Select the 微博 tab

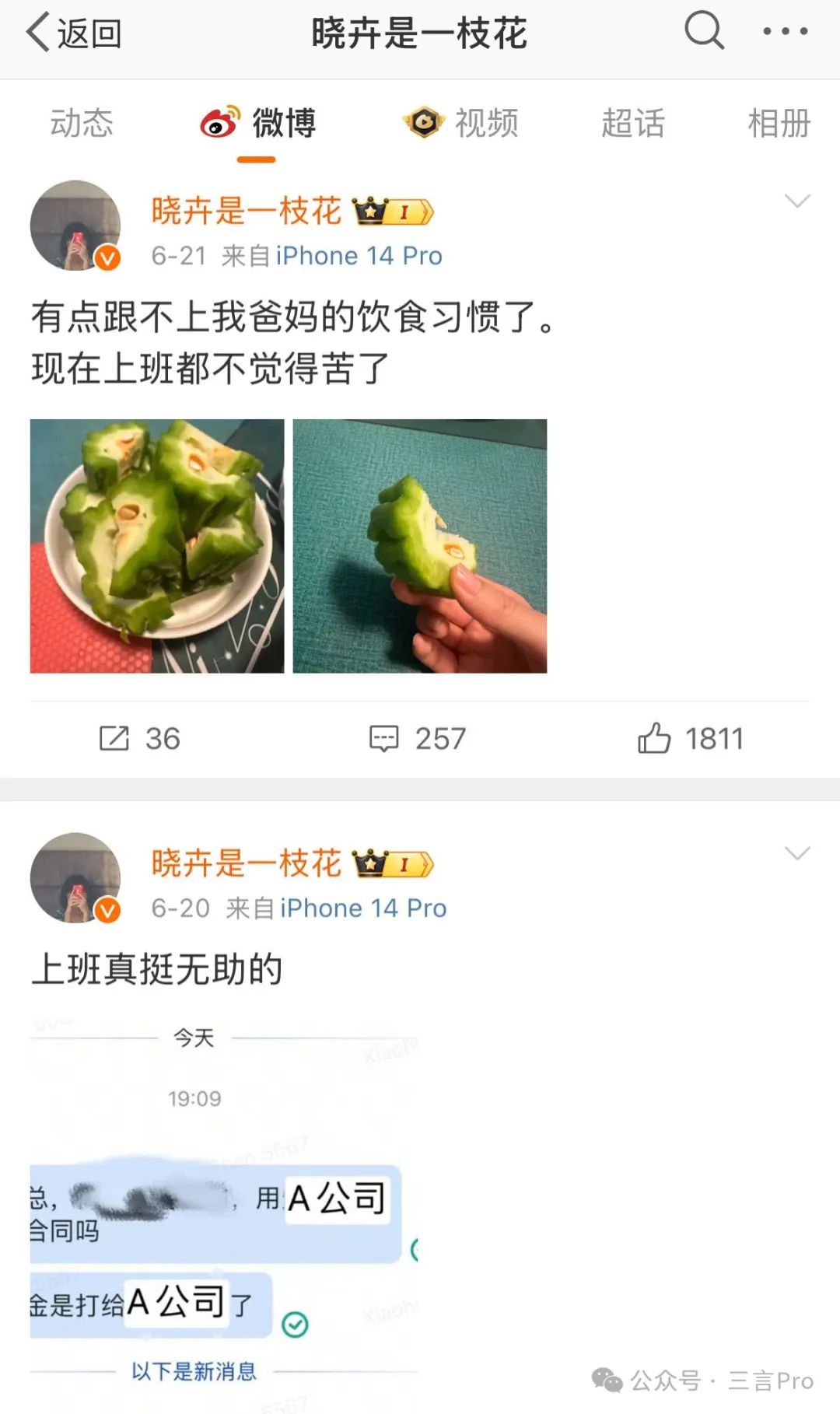coord(257,123)
